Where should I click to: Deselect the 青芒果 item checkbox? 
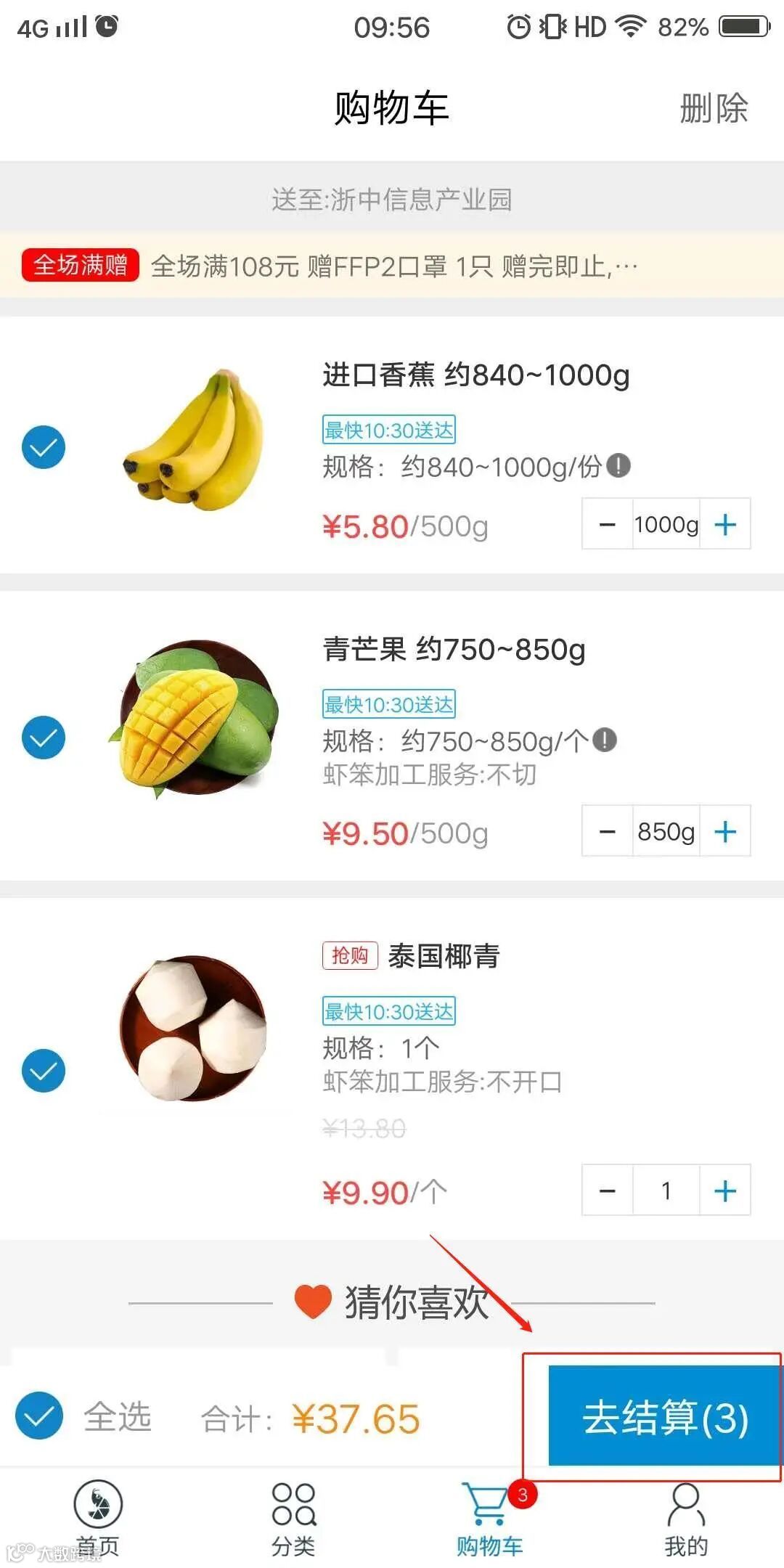(x=44, y=738)
